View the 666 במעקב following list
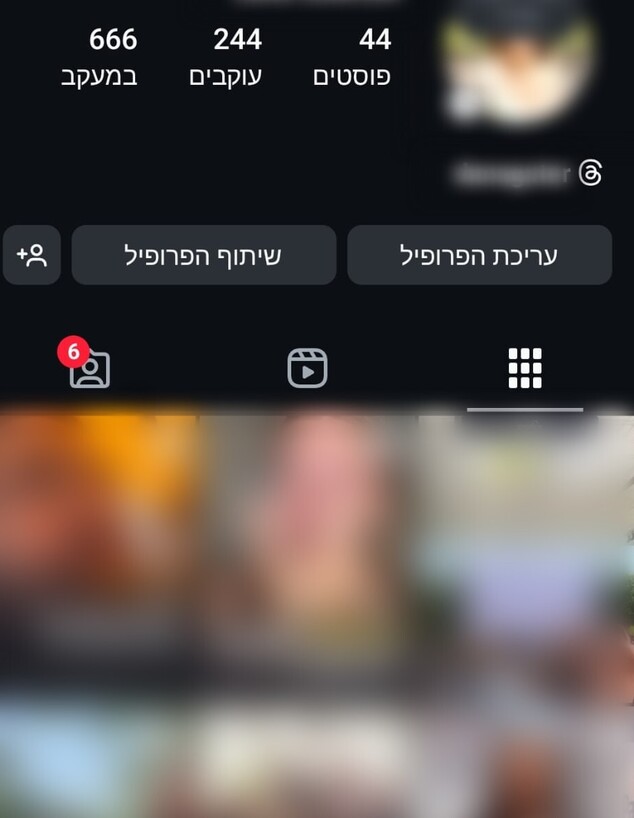The height and width of the screenshot is (818, 634). click(x=99, y=57)
